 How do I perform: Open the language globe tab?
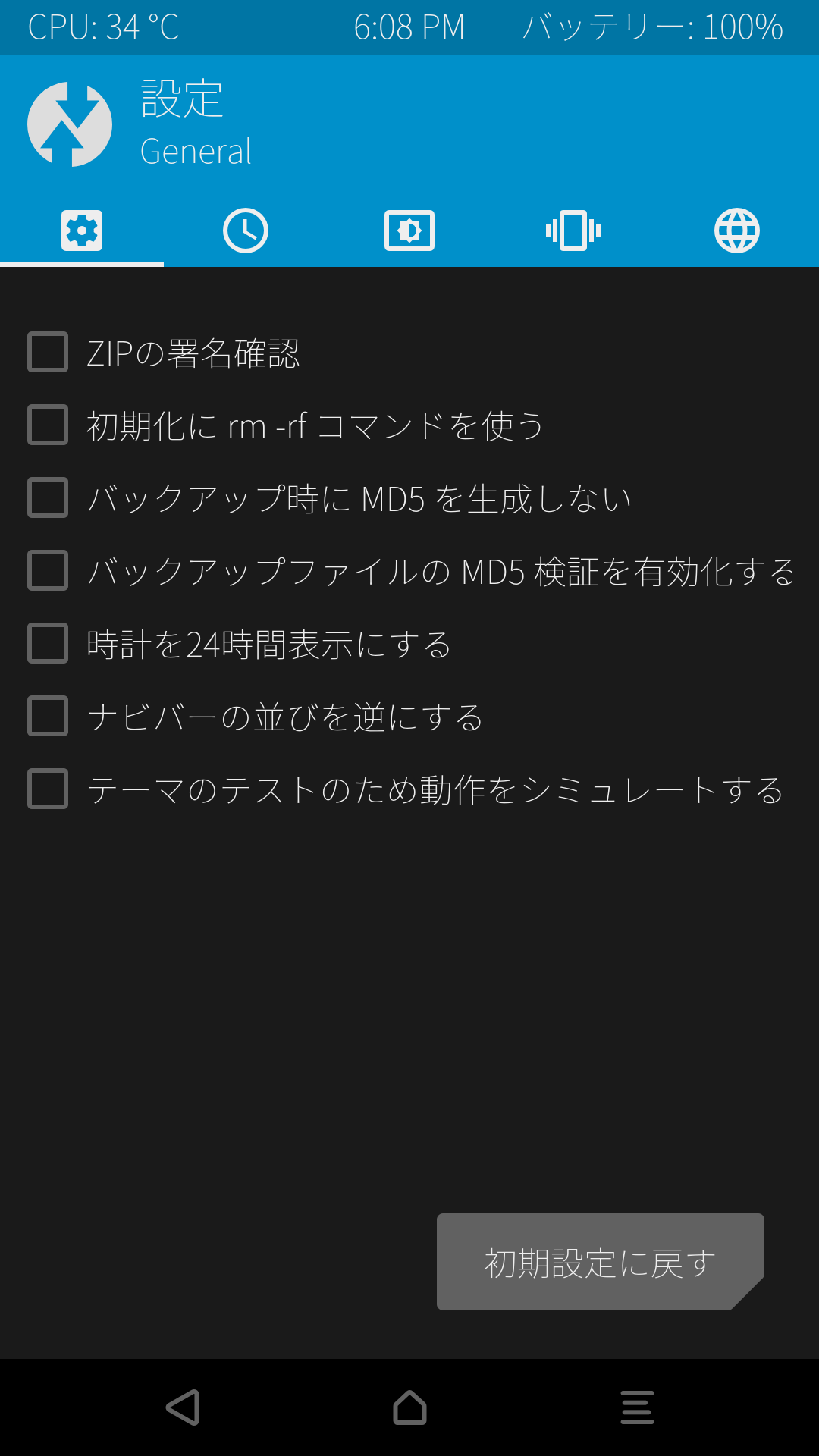pos(737,231)
